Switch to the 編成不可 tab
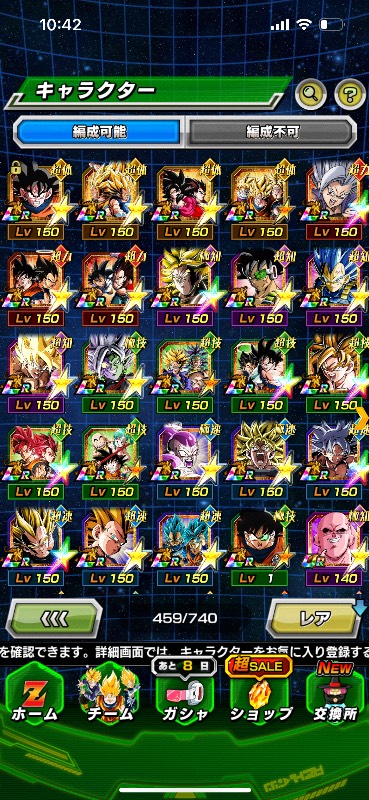 coord(271,132)
